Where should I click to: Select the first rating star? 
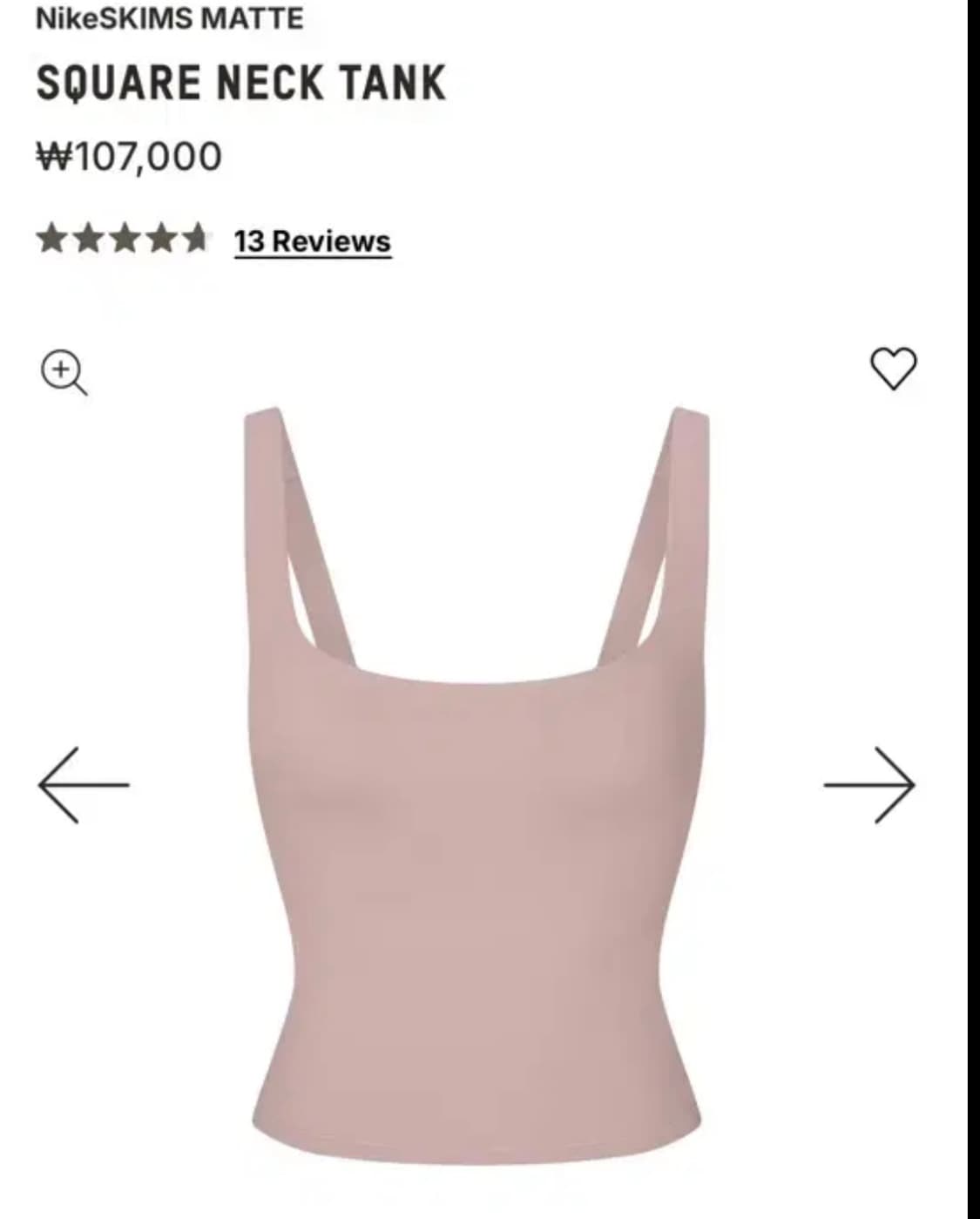(x=51, y=240)
